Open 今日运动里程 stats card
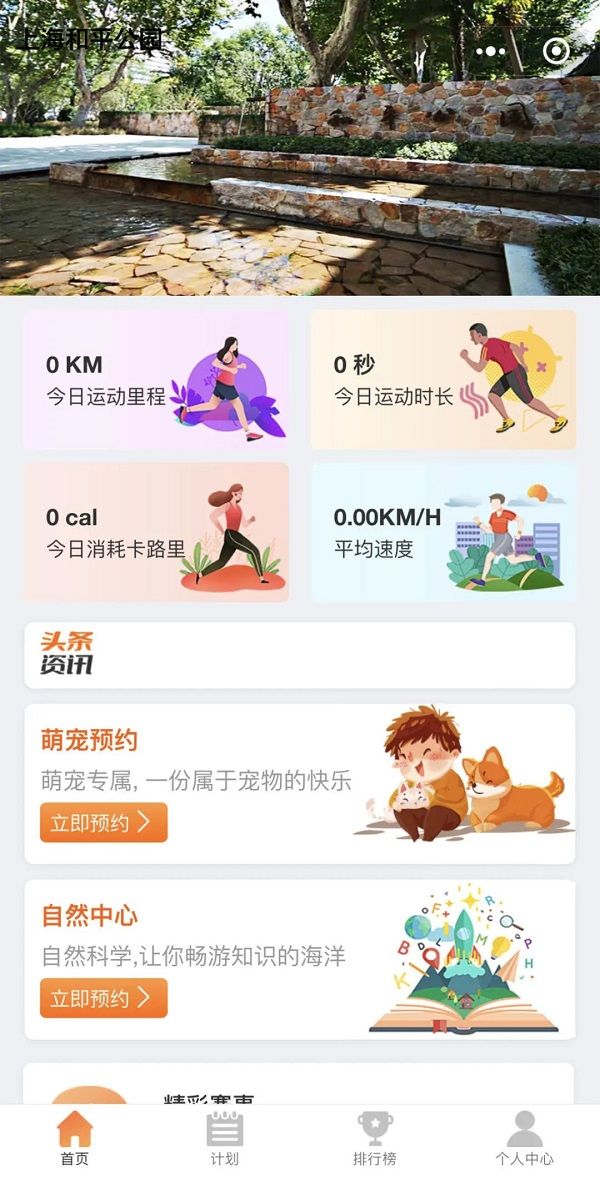 coord(155,380)
